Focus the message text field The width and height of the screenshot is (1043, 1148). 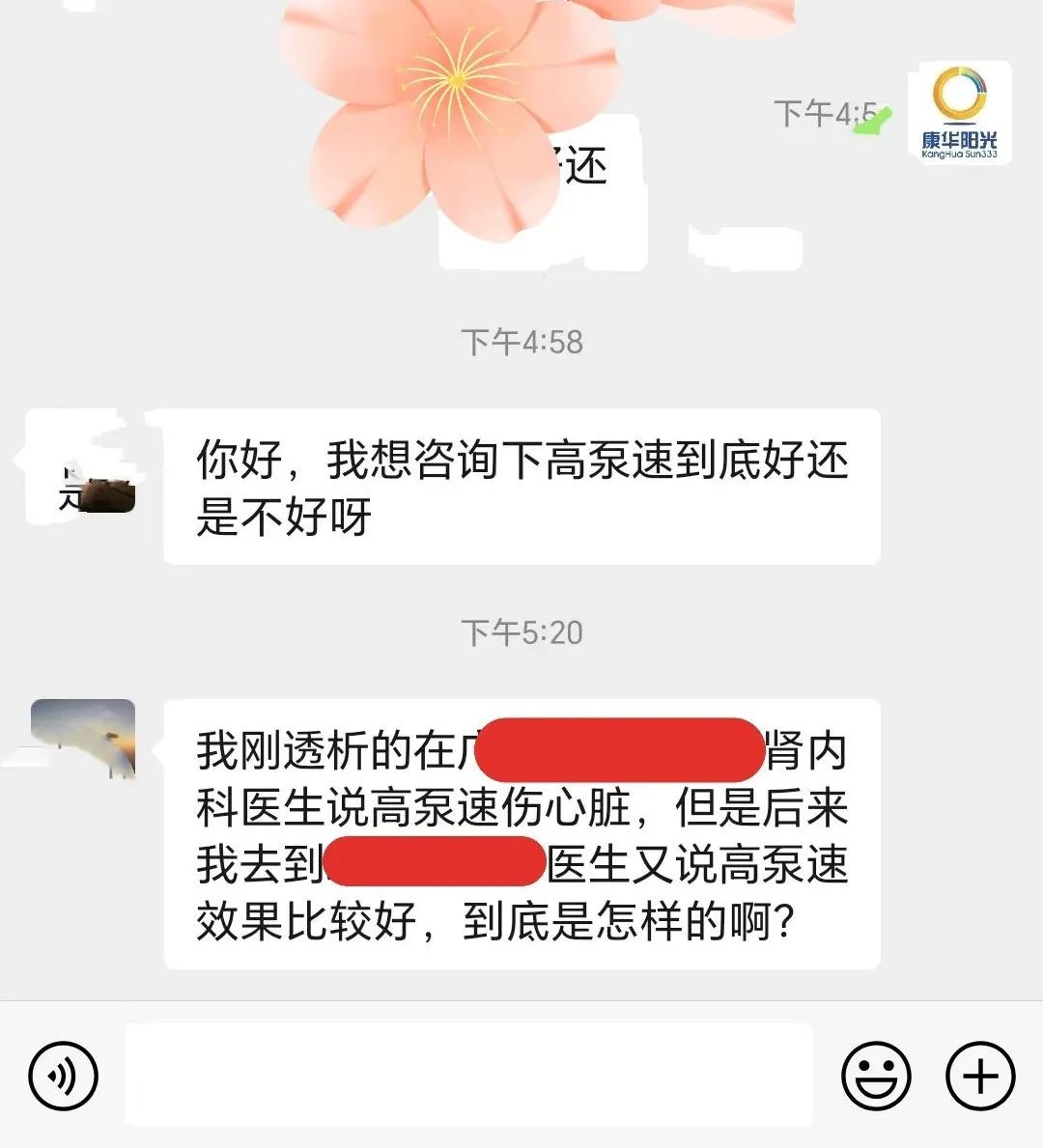pyautogui.click(x=468, y=1075)
